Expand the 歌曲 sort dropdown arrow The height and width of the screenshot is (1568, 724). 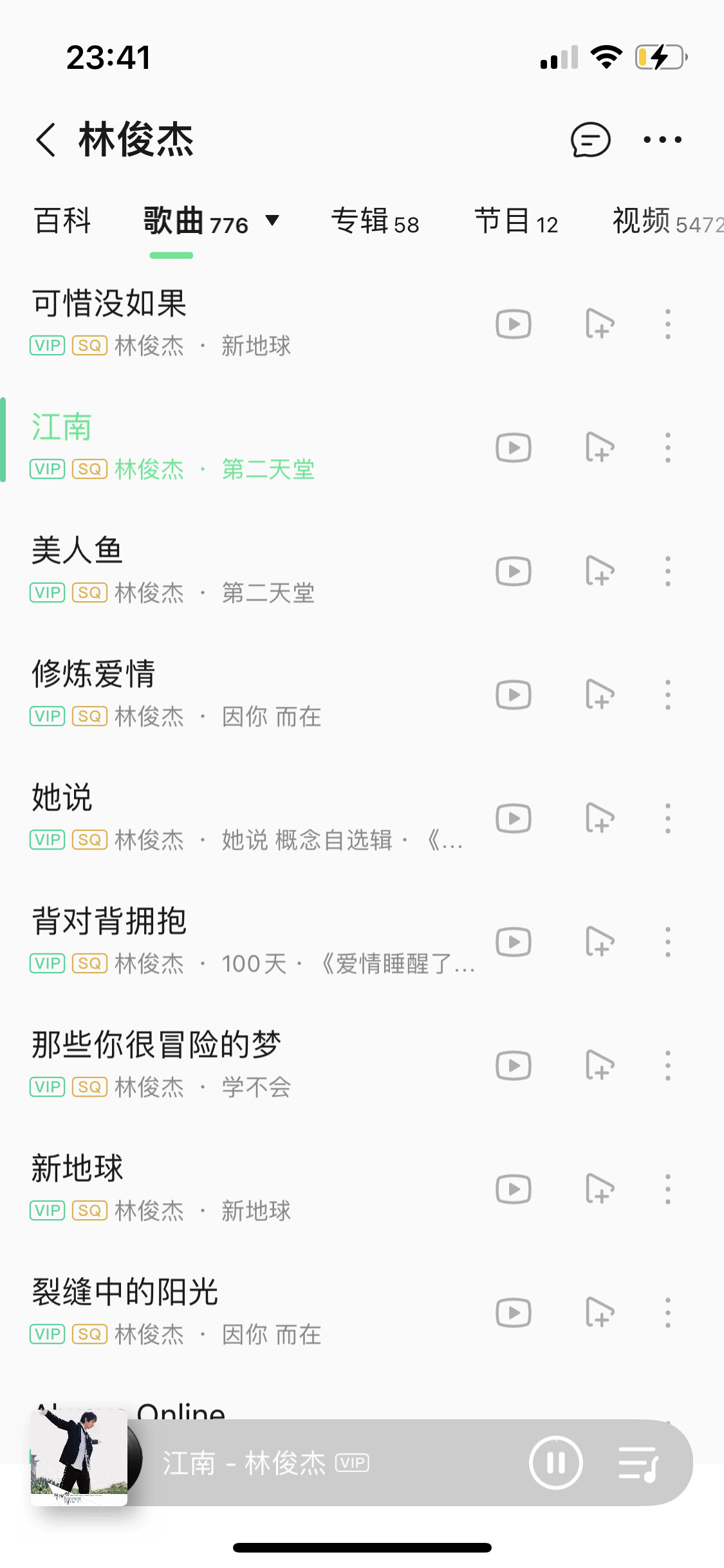(273, 221)
